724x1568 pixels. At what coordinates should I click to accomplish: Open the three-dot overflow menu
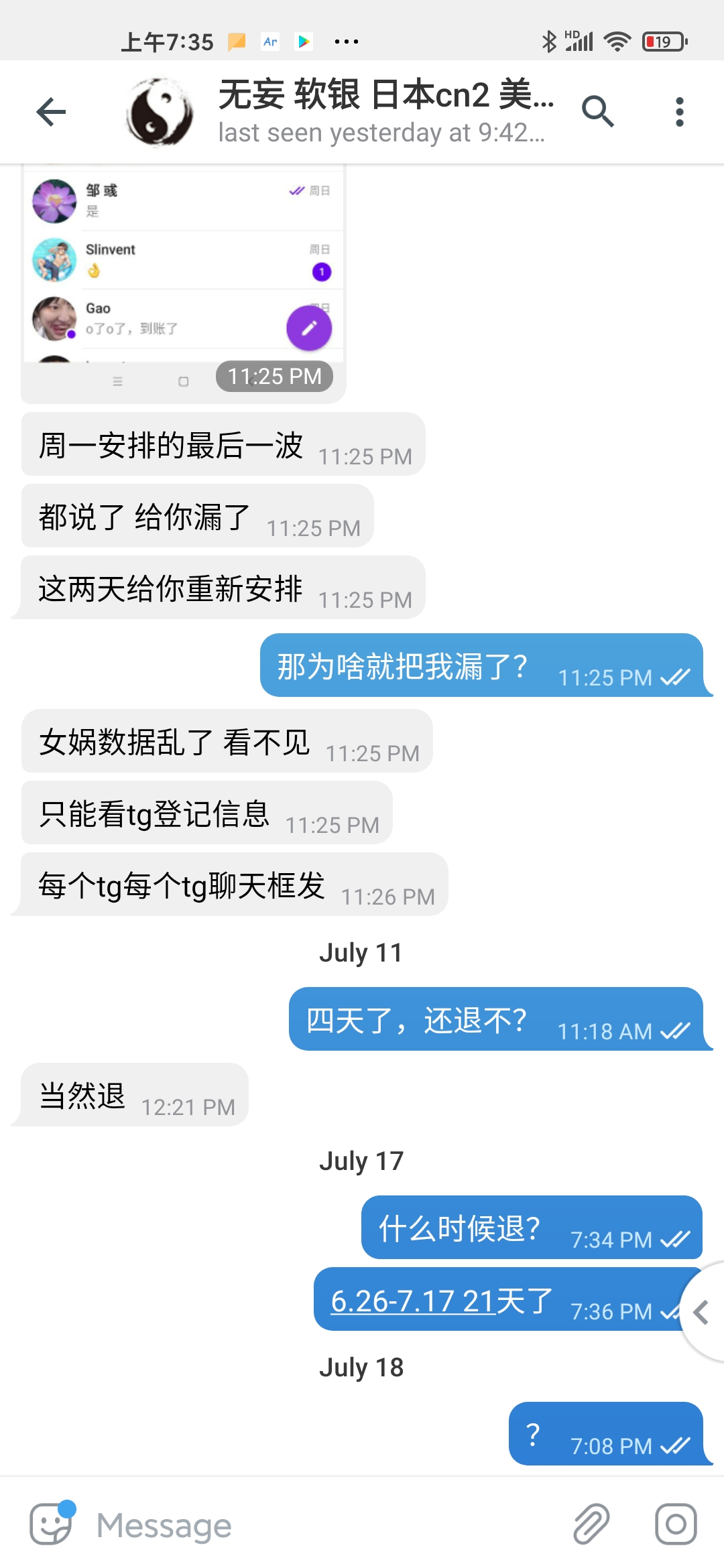679,111
